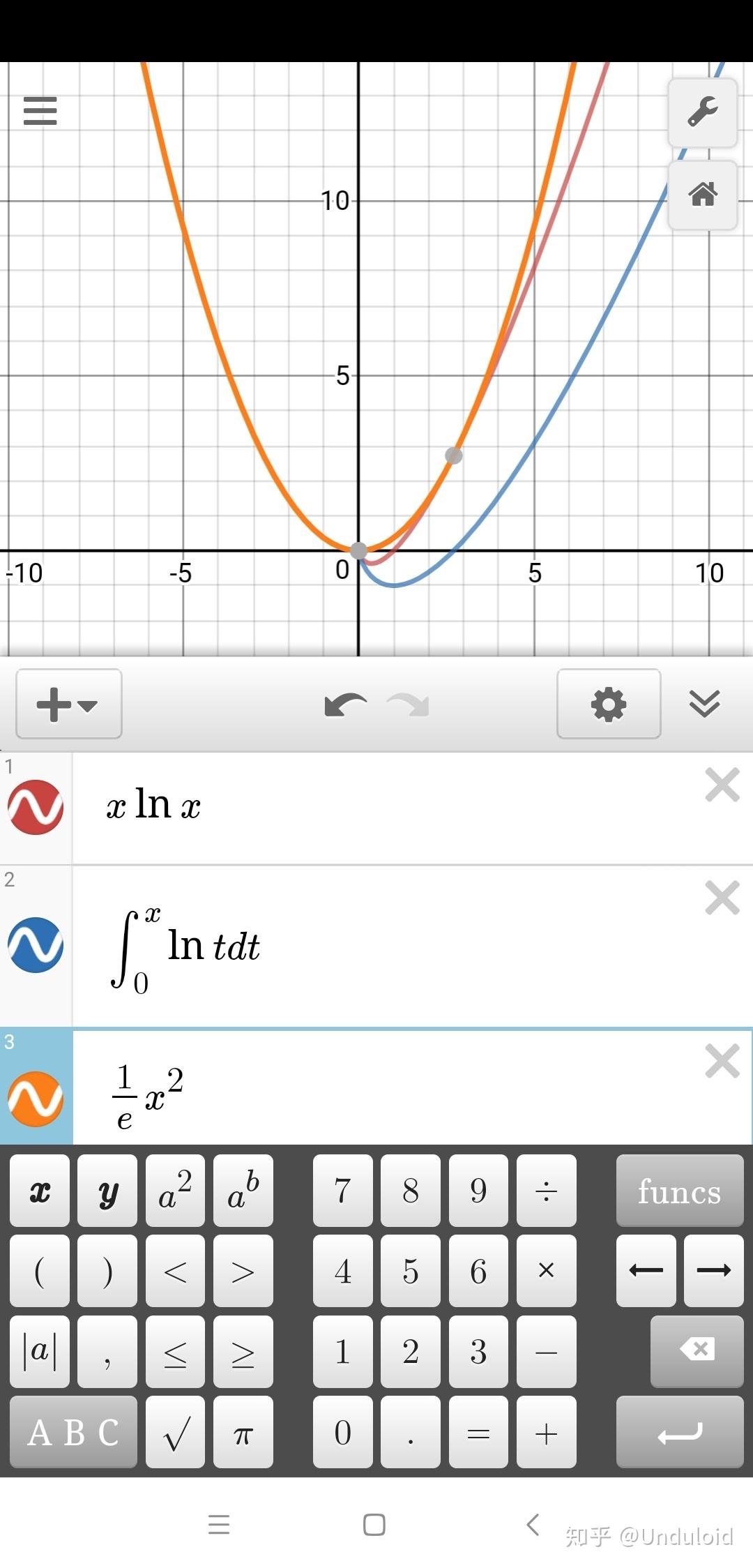Toggle visibility of the orange x² curve
The image size is (753, 1568).
pyautogui.click(x=36, y=1099)
